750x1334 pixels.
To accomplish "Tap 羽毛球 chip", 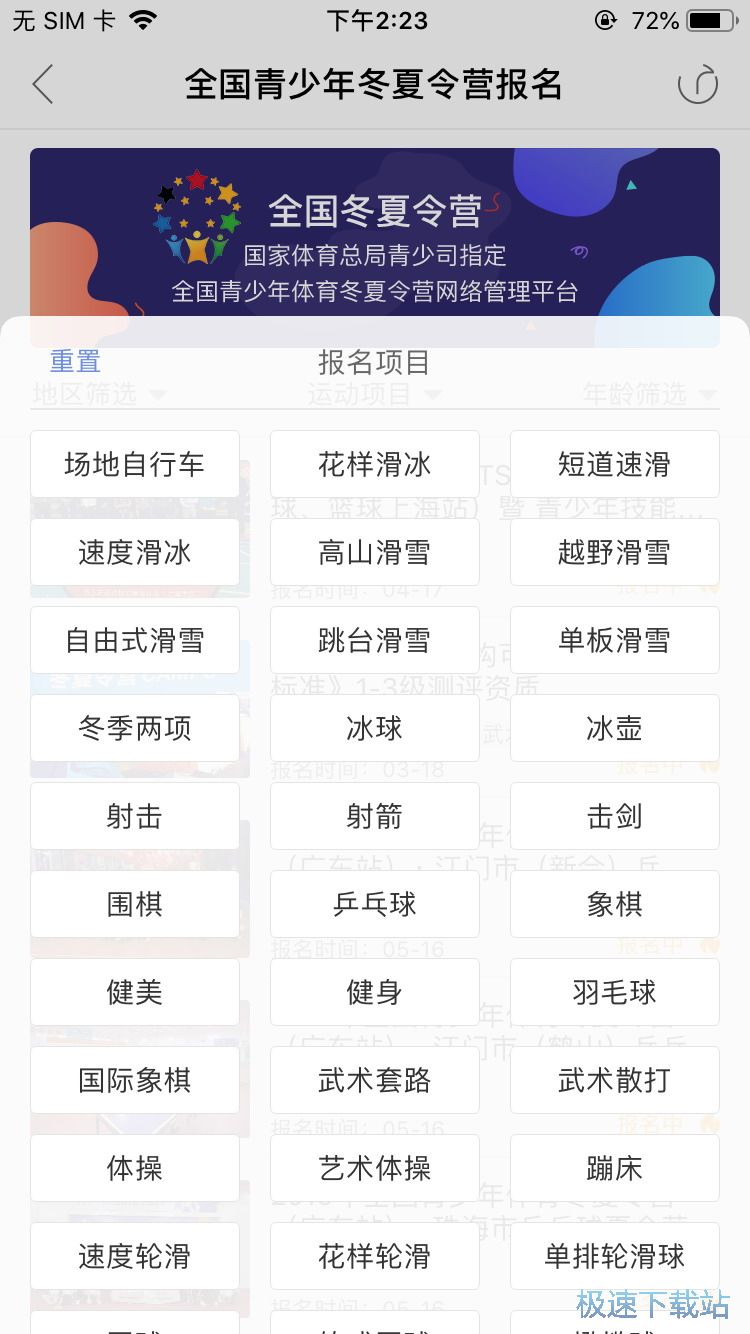I will [614, 992].
